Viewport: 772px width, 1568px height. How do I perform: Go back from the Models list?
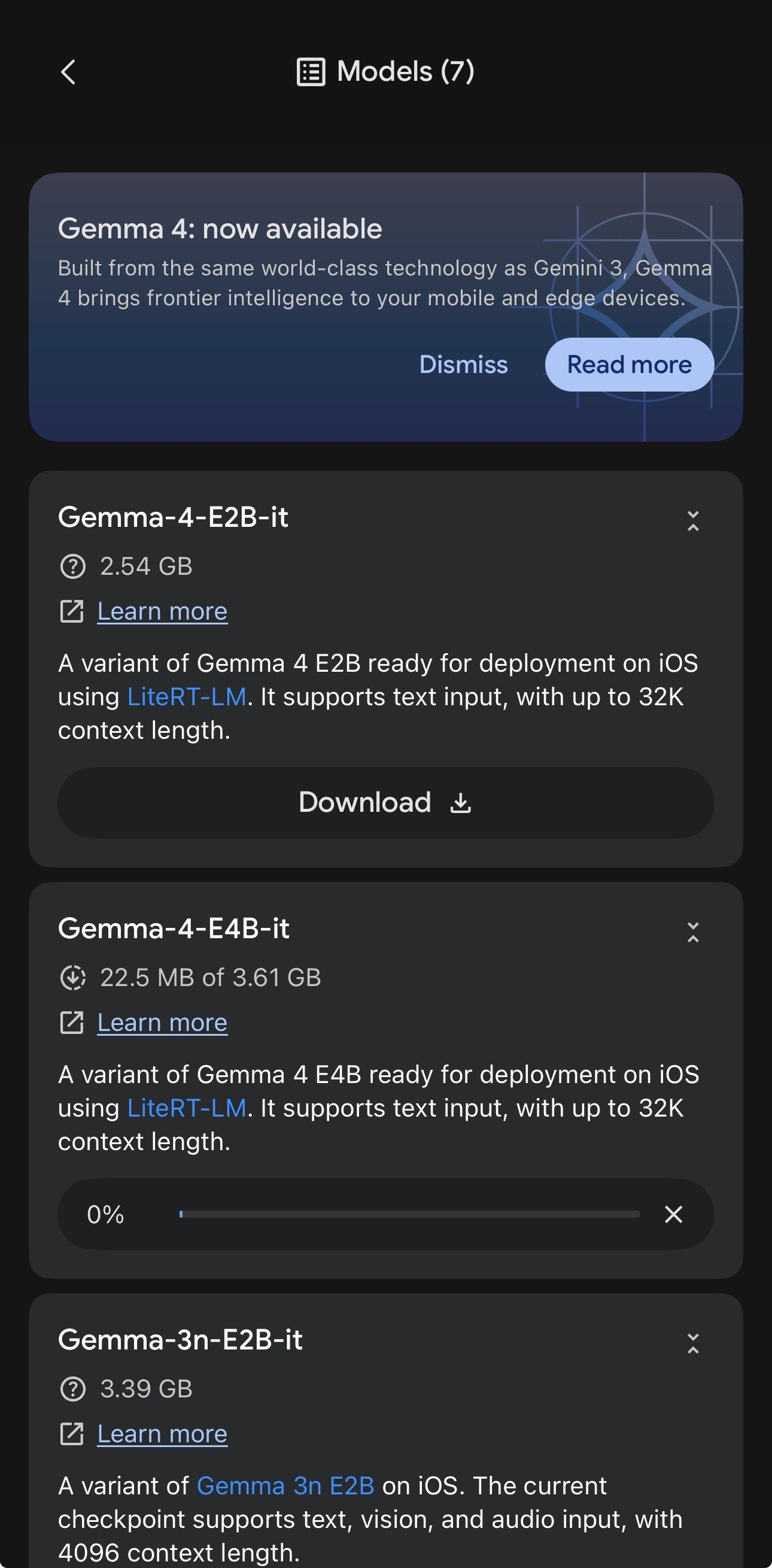pyautogui.click(x=68, y=72)
